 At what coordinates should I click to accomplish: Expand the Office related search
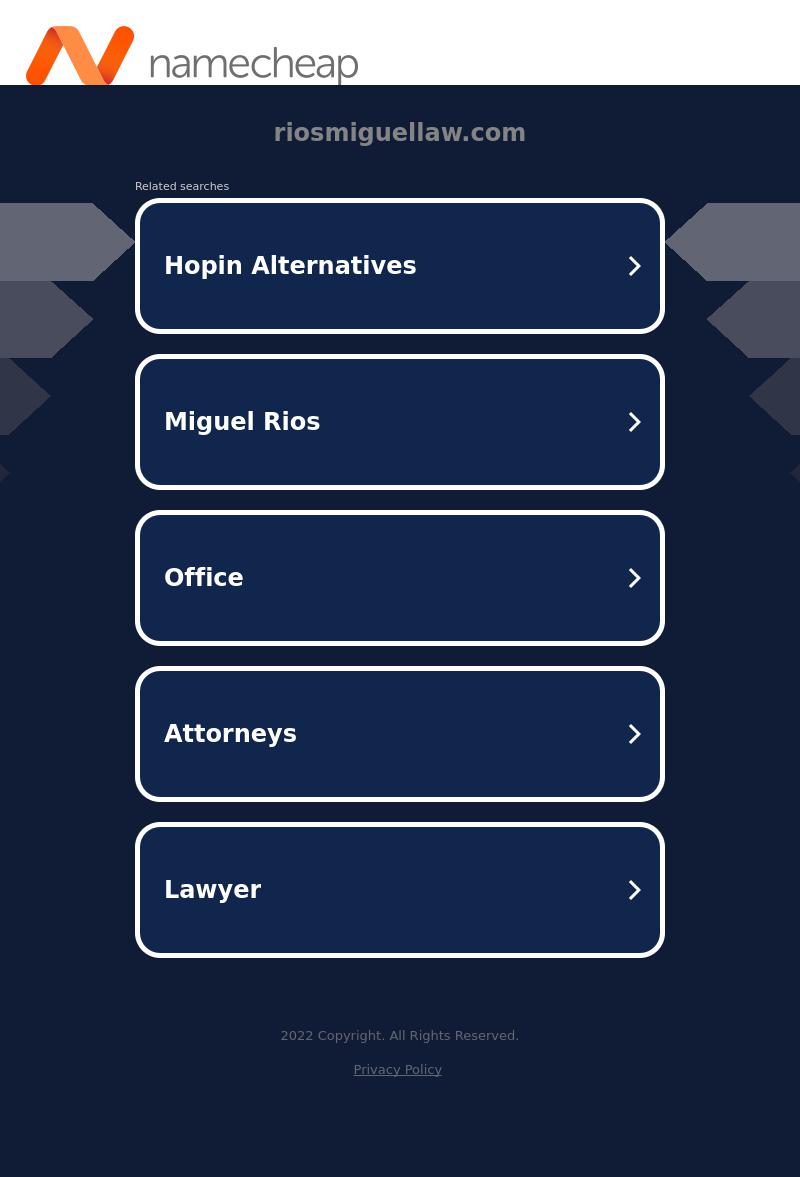click(400, 577)
